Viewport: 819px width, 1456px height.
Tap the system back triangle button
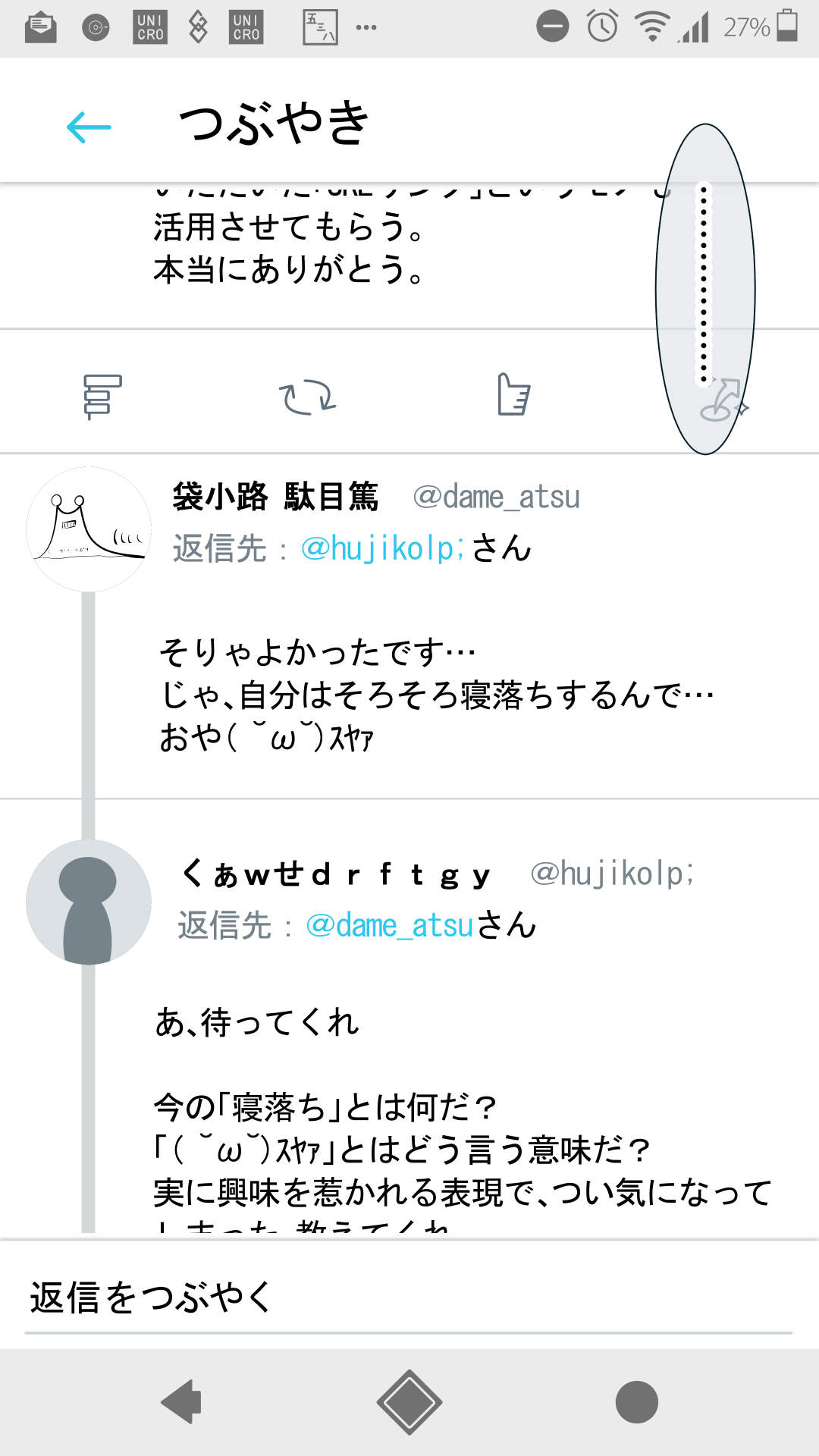tap(183, 1402)
